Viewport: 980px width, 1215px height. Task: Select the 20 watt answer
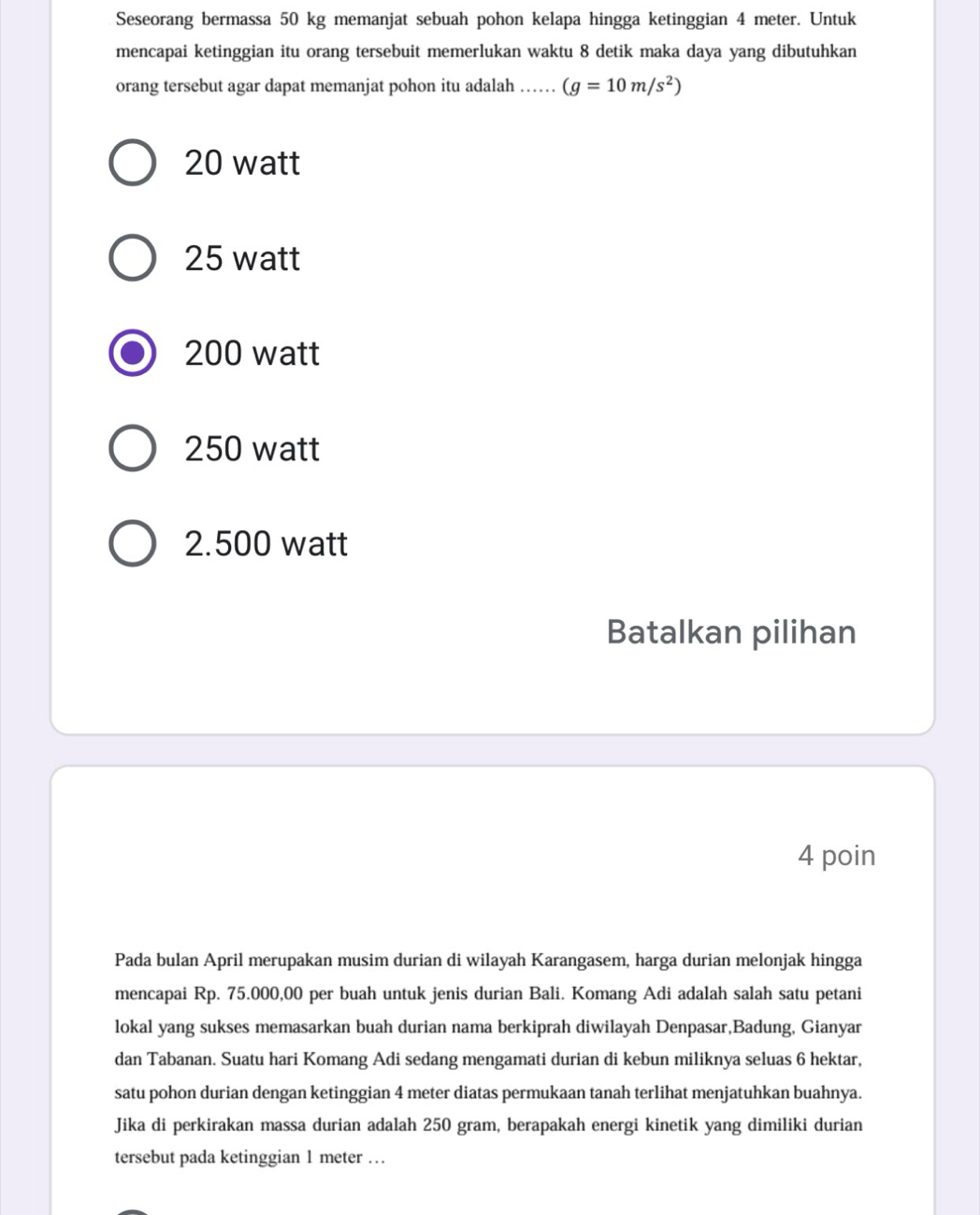pyautogui.click(x=133, y=164)
